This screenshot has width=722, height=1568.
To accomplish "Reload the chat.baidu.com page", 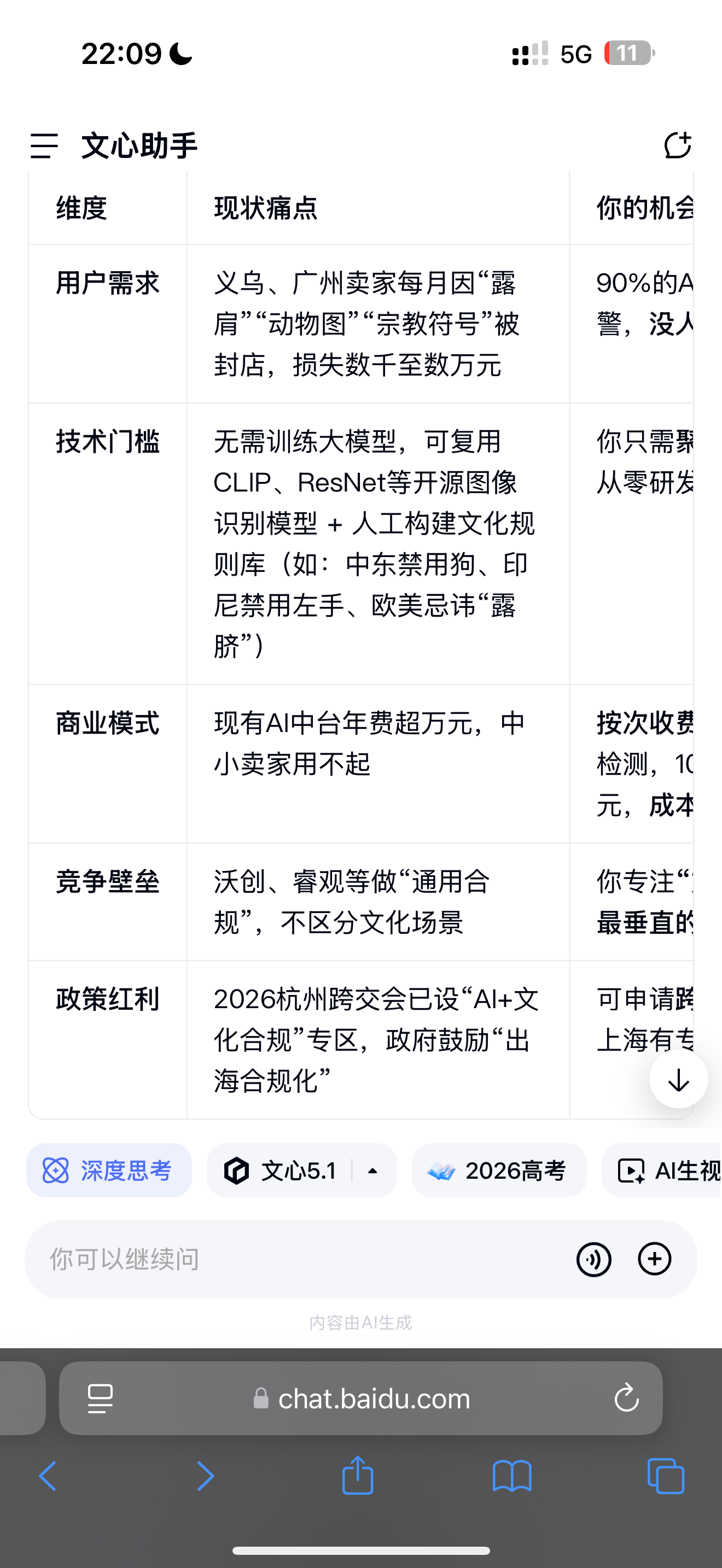I will coord(626,1398).
